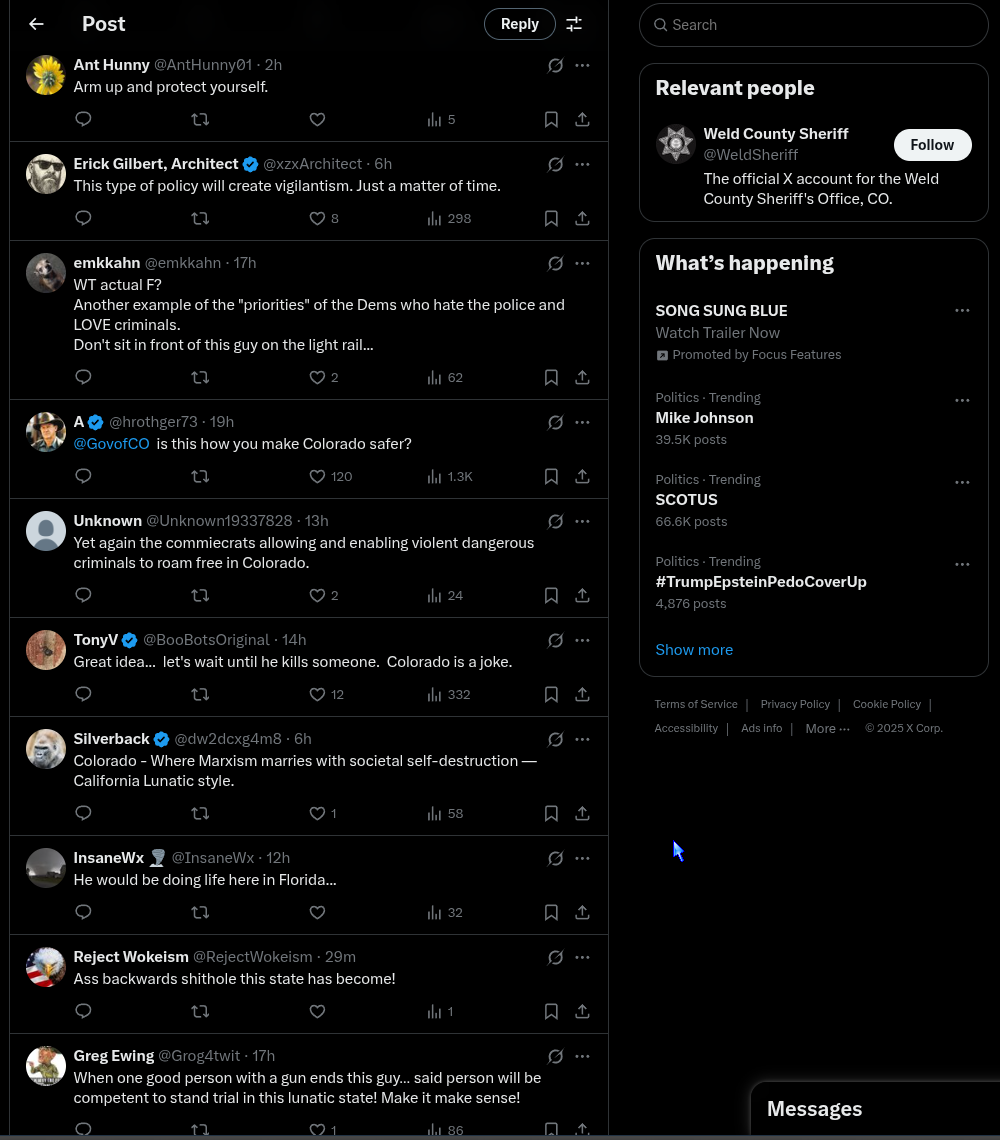
Task: Tap the Reply button at top
Action: (x=519, y=24)
